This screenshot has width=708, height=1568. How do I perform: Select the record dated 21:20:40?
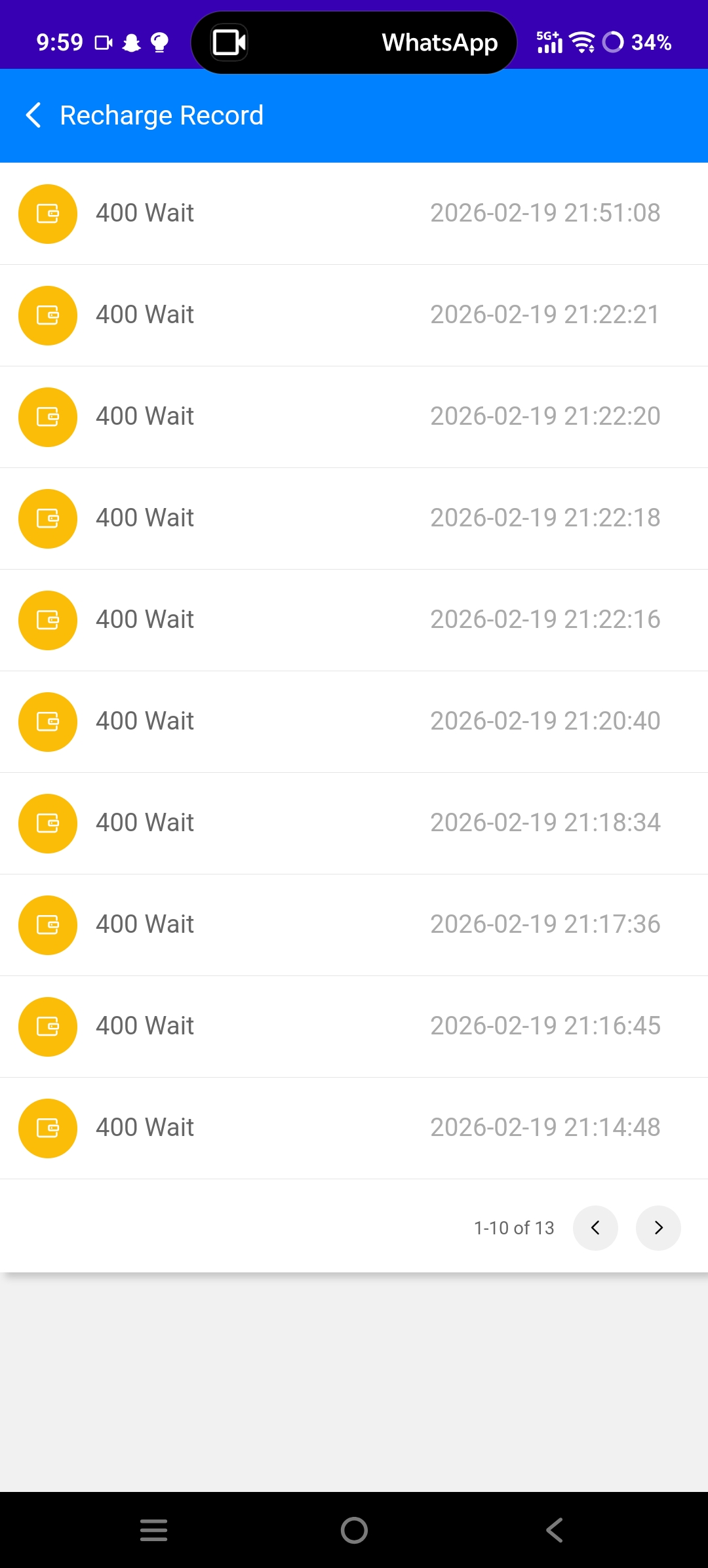354,722
